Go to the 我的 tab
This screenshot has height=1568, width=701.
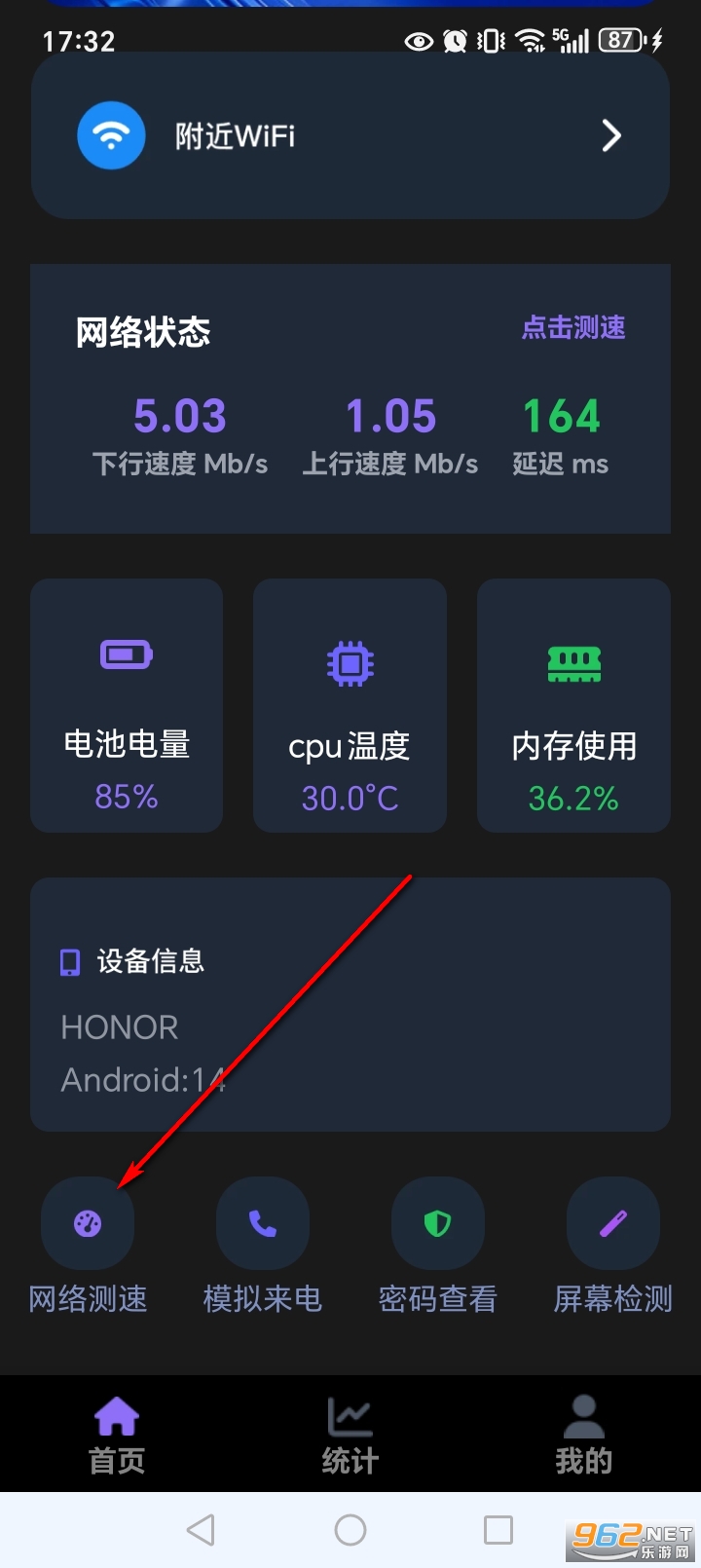click(584, 1435)
